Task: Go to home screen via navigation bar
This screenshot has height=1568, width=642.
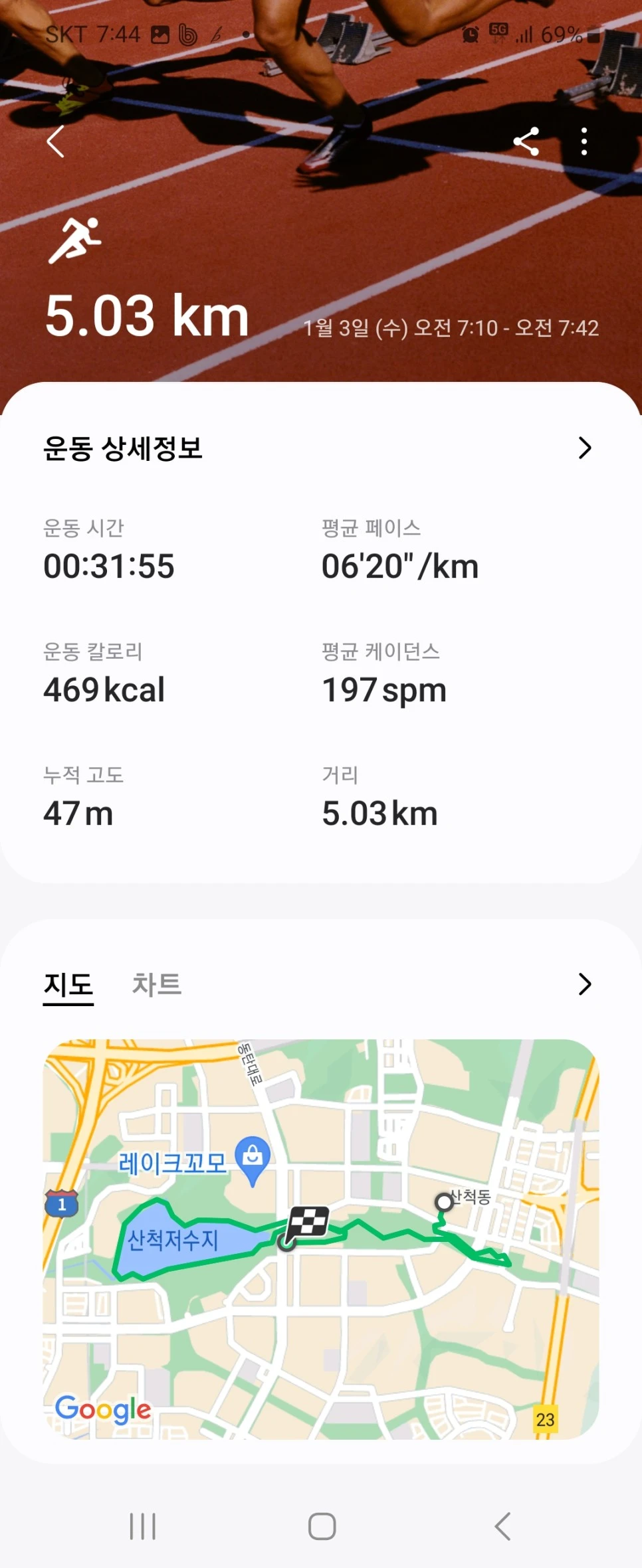Action: tap(322, 1526)
